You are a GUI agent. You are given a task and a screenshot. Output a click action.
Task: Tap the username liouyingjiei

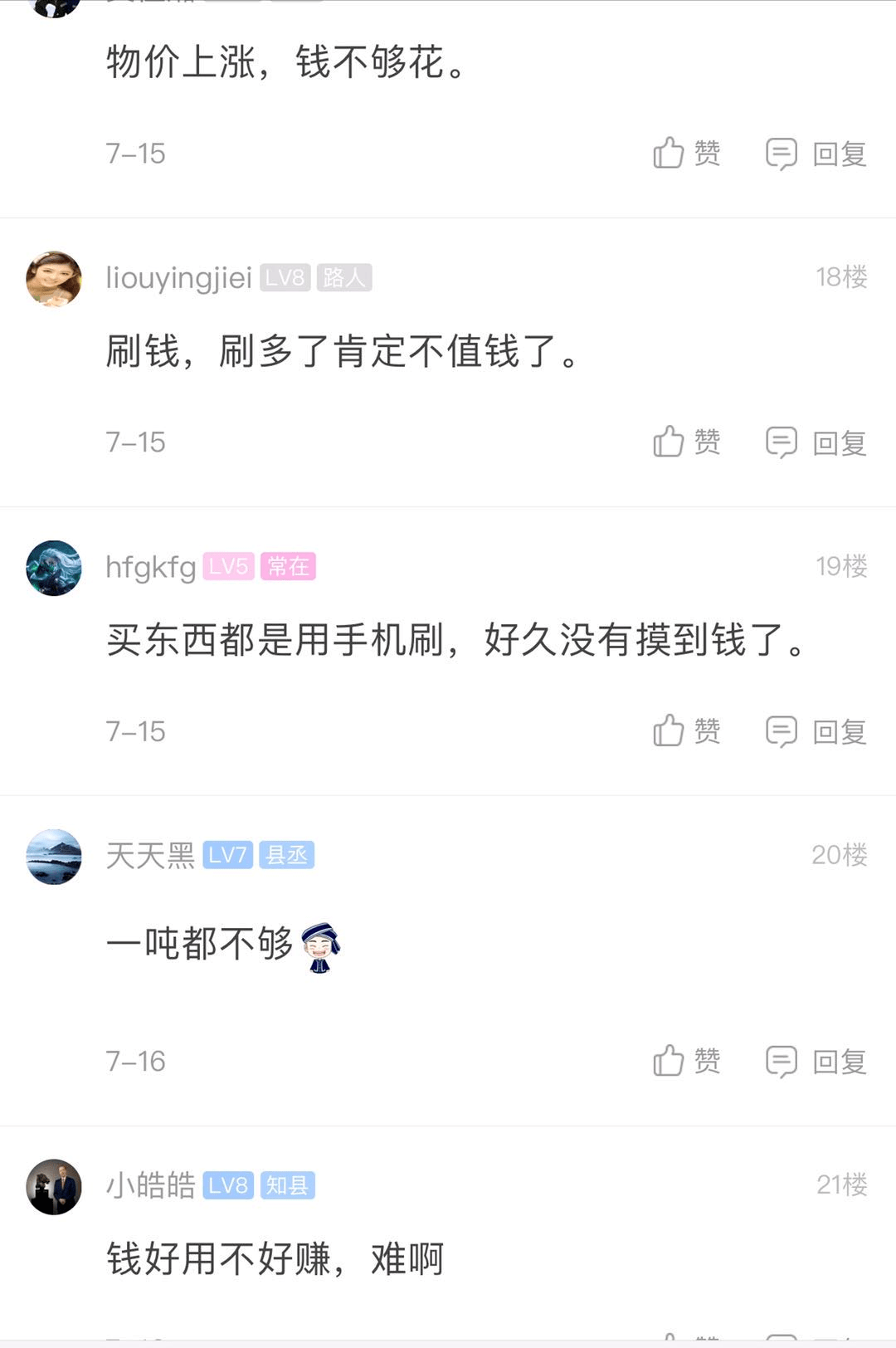tap(178, 278)
